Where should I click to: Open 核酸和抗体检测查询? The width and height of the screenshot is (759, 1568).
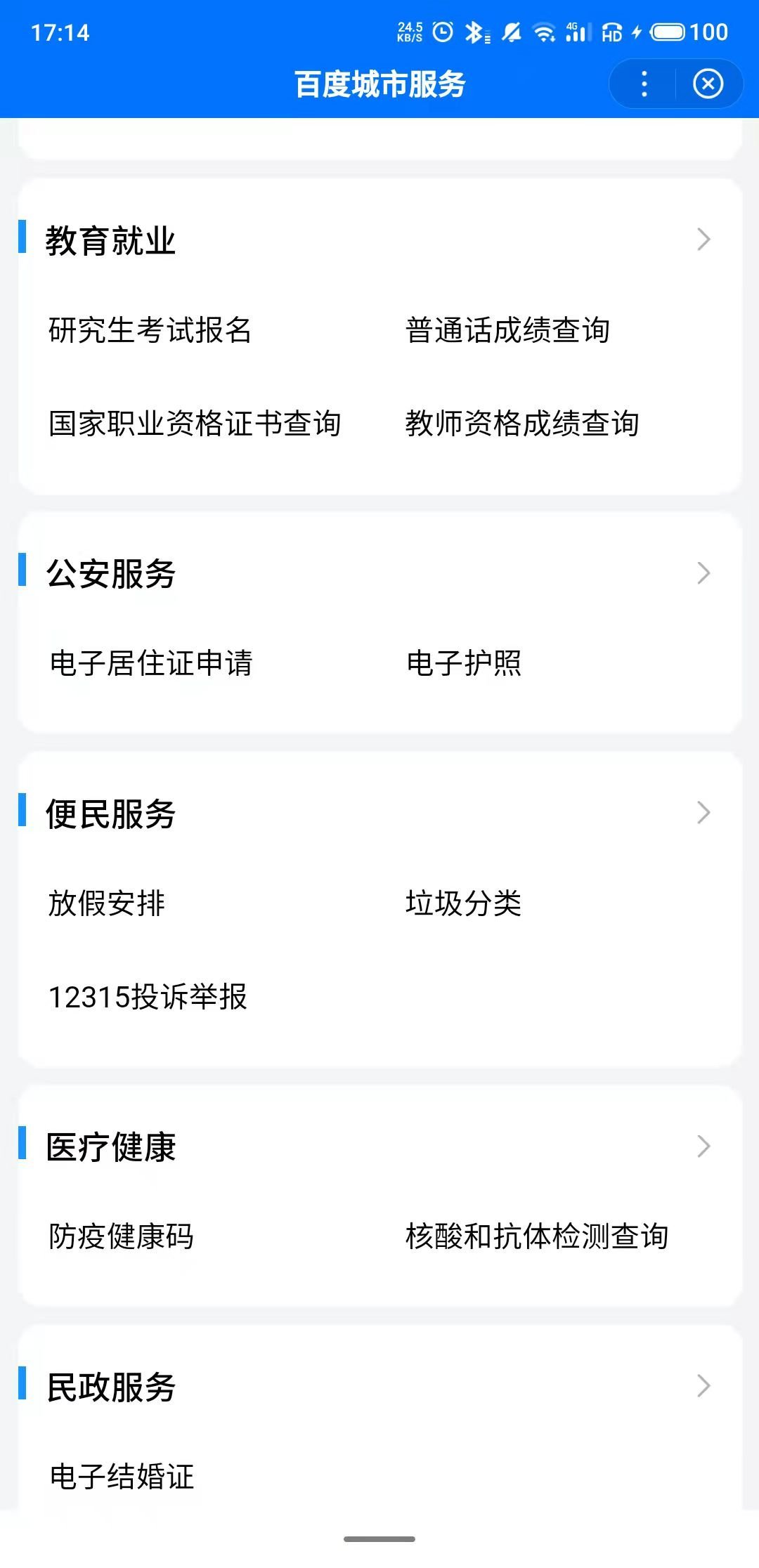click(x=537, y=1236)
